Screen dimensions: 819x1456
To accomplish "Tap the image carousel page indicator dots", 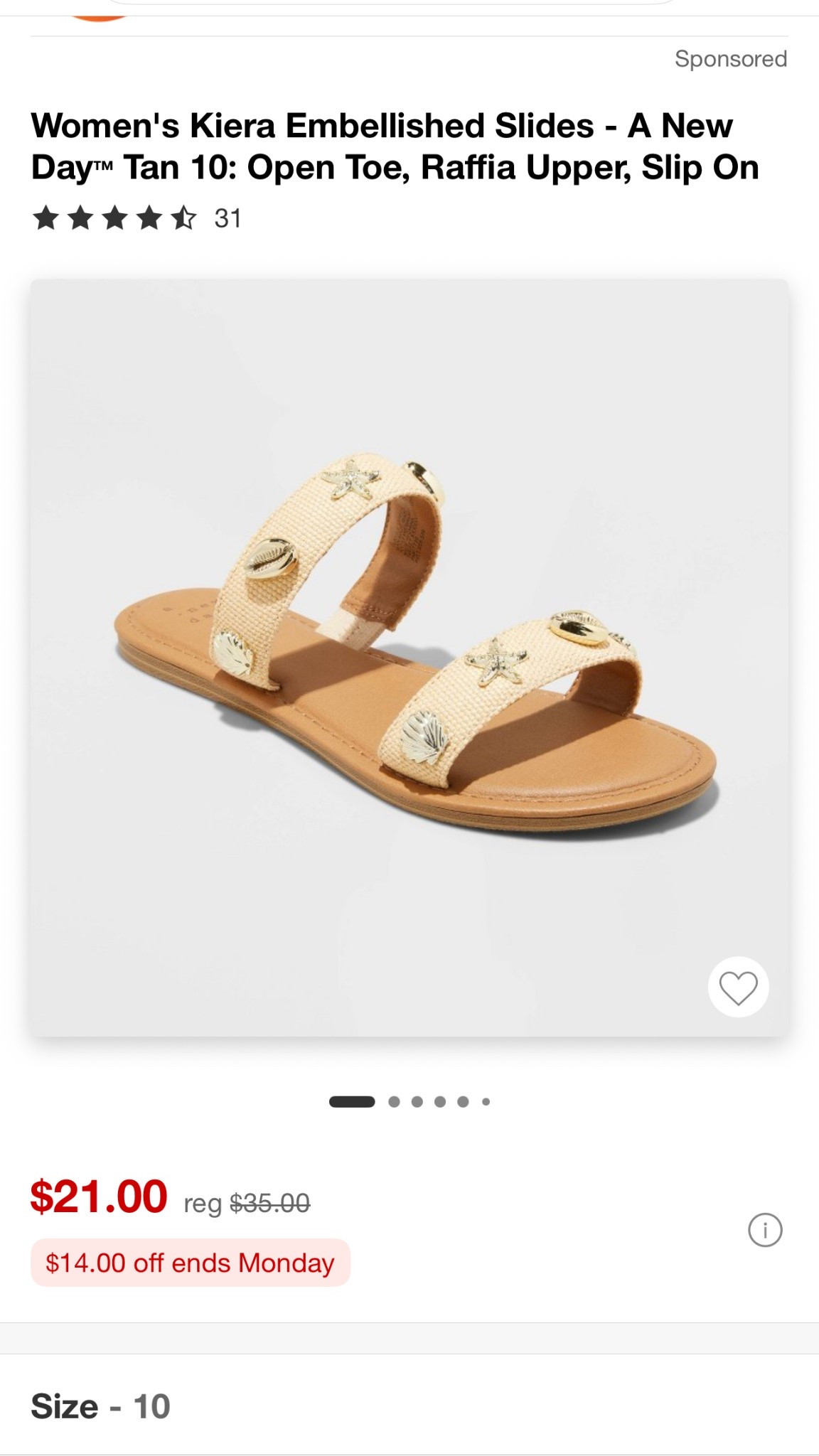I will [409, 1102].
